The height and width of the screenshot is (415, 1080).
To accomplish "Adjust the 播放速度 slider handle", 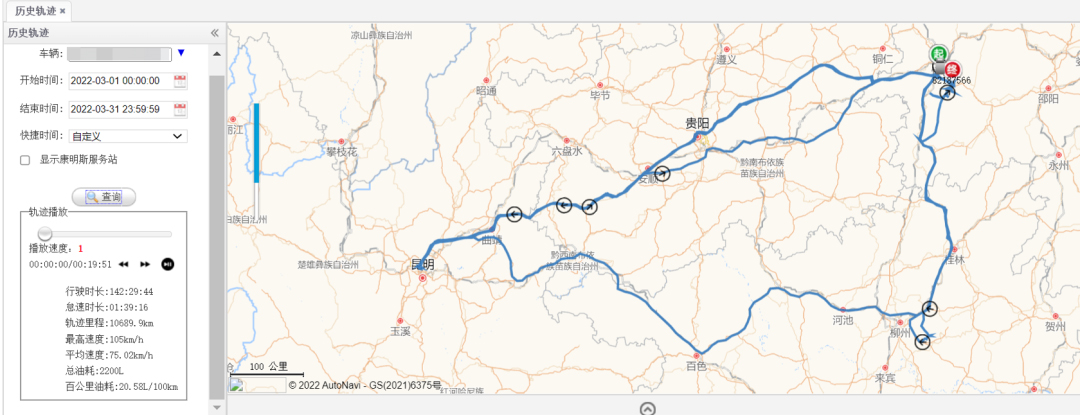I will coord(45,233).
